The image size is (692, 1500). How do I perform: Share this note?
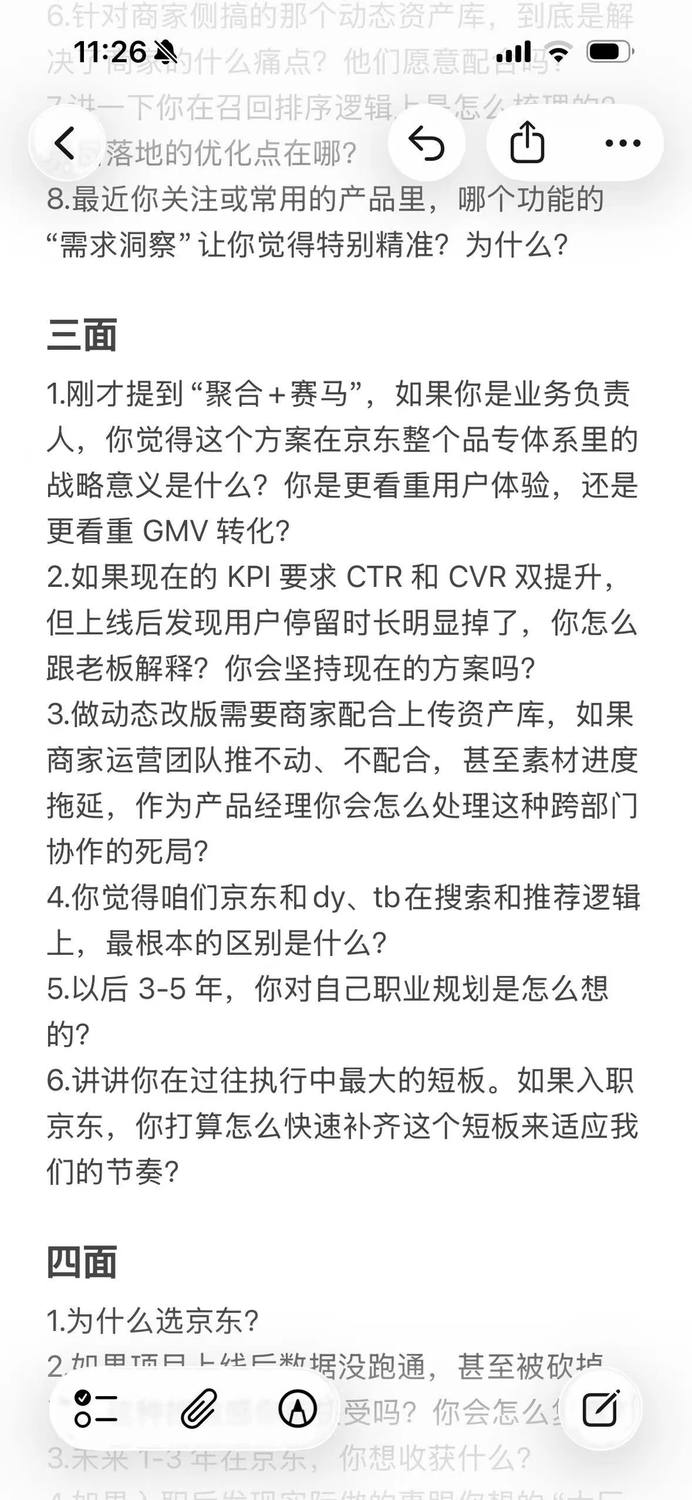(526, 144)
